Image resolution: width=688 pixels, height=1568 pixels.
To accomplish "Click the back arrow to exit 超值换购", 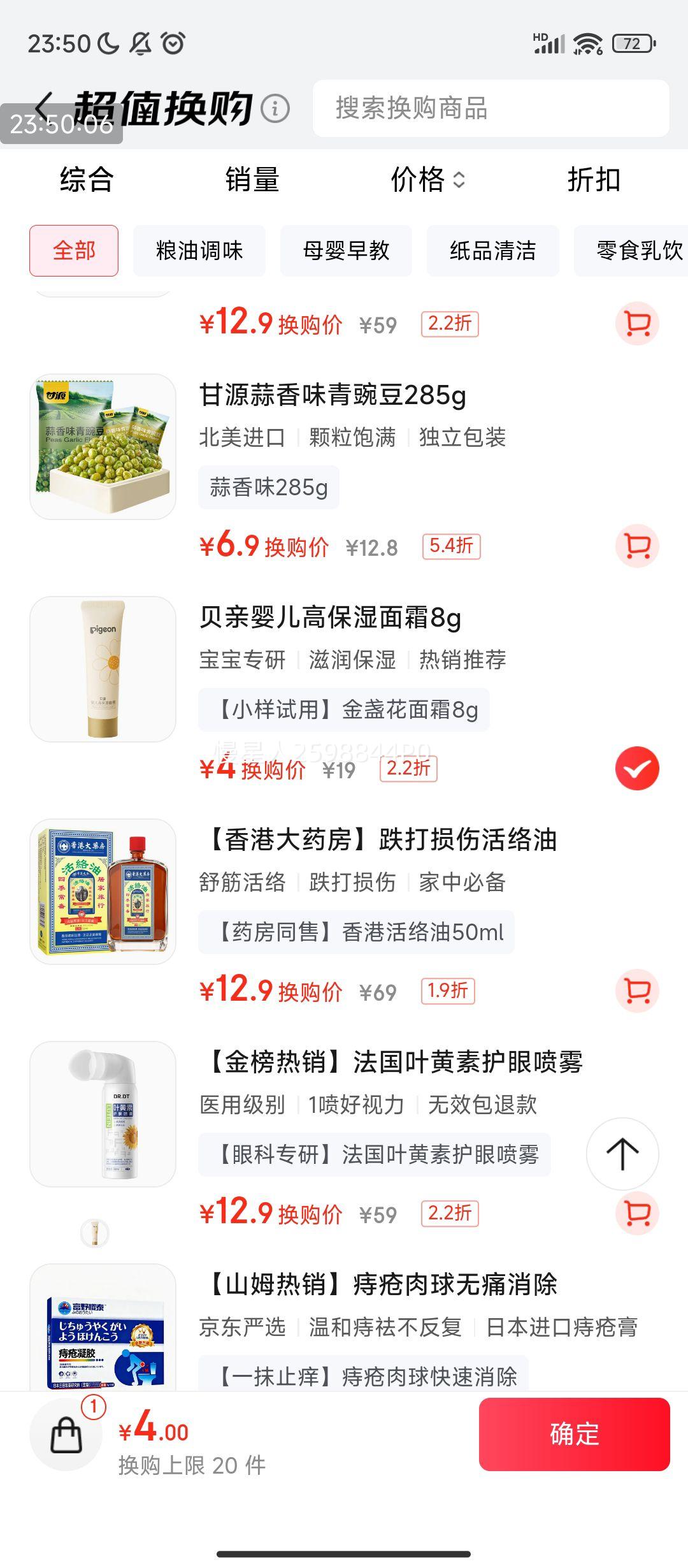I will coord(43,107).
